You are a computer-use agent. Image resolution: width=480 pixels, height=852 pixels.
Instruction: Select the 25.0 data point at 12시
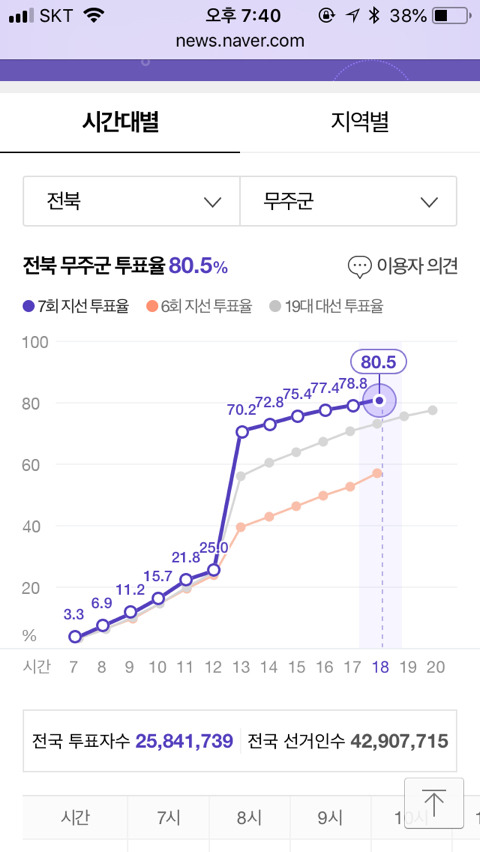[214, 570]
